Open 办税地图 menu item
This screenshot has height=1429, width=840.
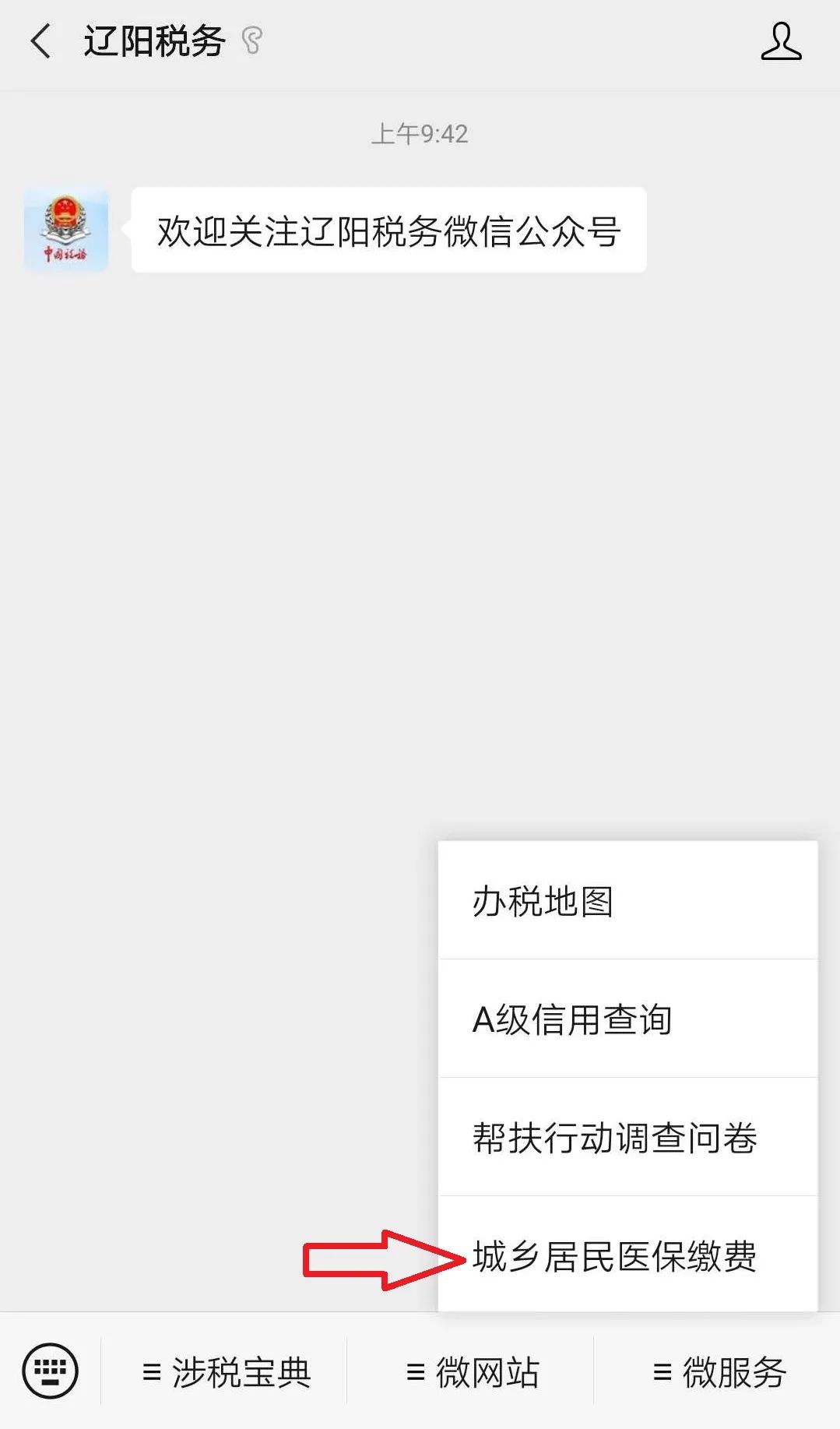627,901
